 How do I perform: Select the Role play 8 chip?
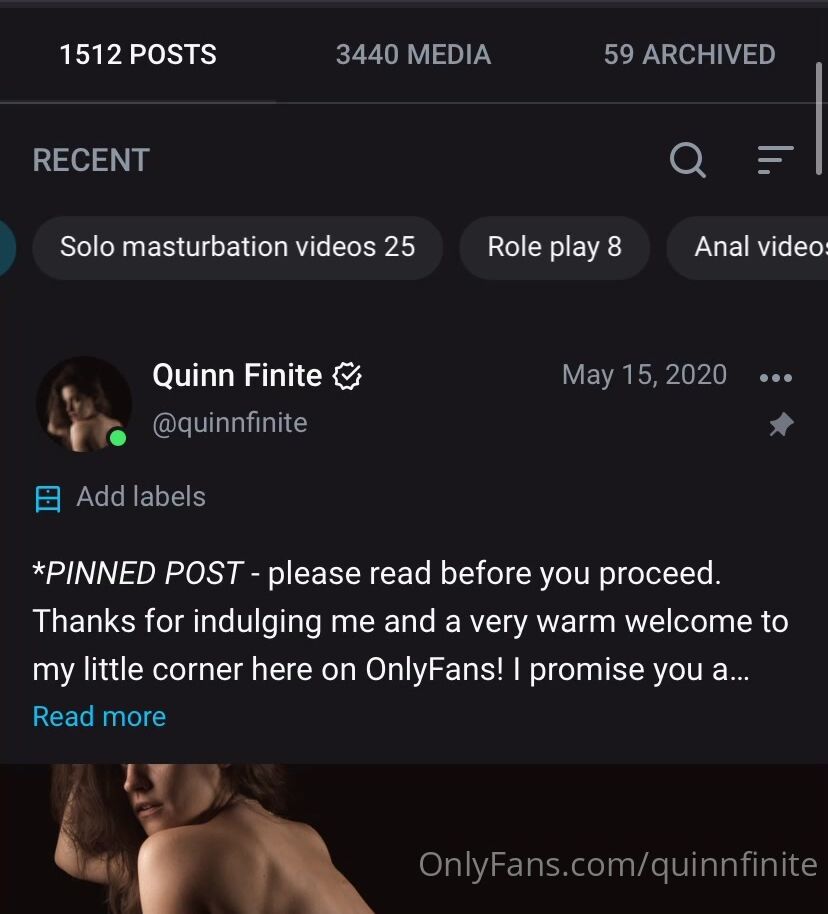[554, 247]
